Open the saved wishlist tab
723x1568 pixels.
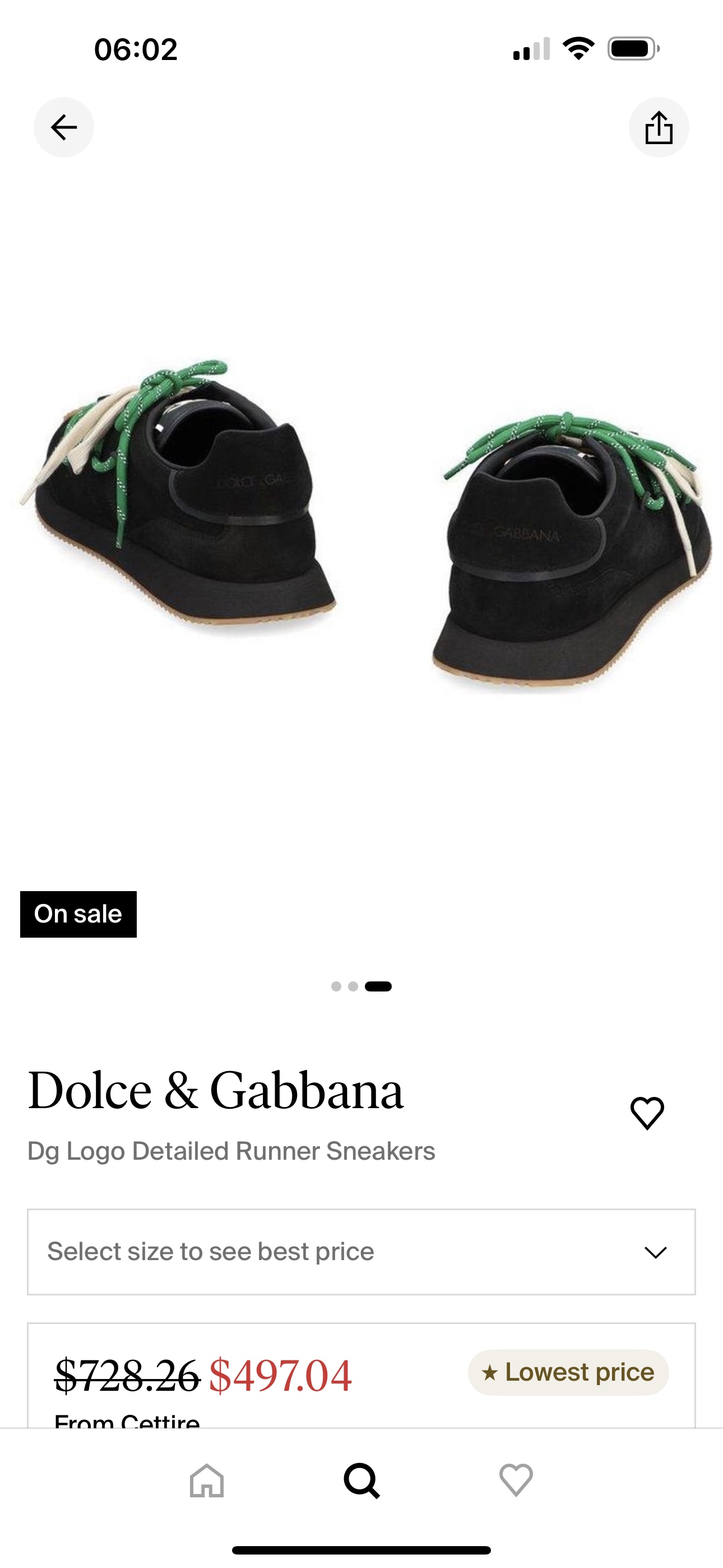pyautogui.click(x=516, y=1481)
